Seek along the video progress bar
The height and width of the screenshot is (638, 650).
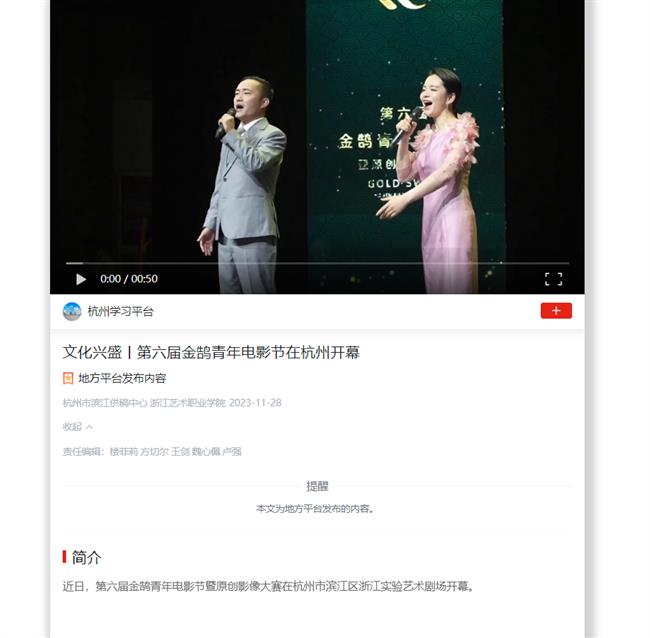[317, 263]
